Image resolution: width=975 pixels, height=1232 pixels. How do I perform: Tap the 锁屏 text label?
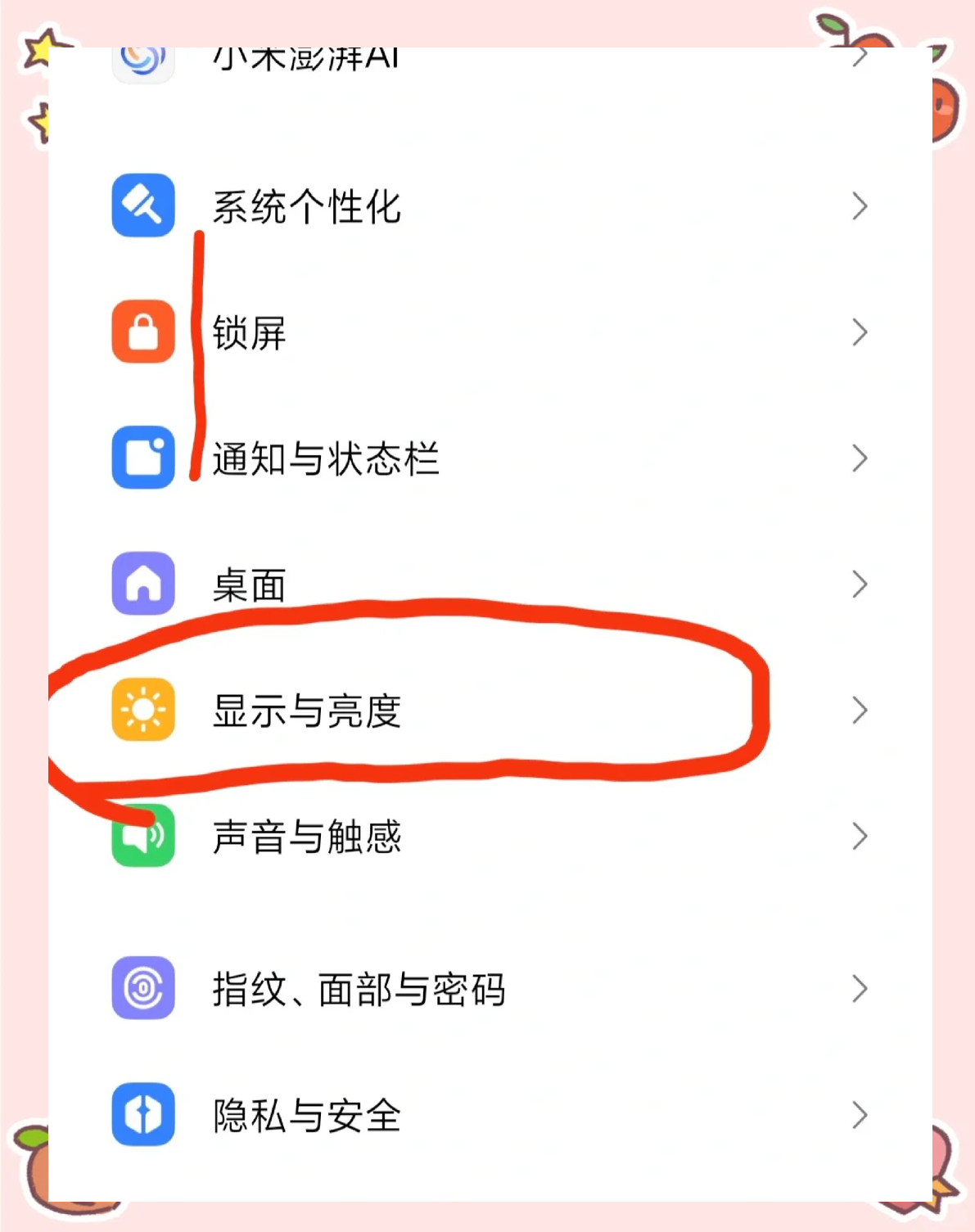(249, 333)
